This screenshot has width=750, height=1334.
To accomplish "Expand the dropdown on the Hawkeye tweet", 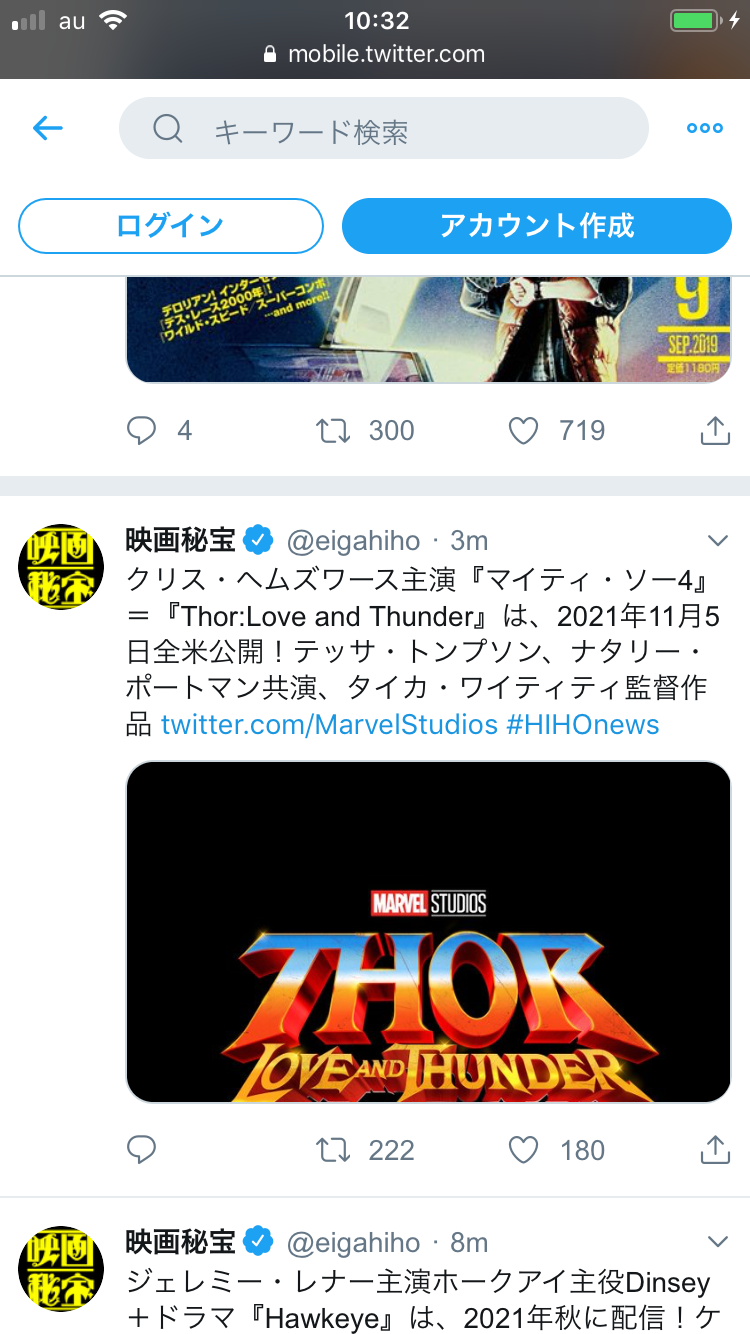I will click(x=717, y=1242).
